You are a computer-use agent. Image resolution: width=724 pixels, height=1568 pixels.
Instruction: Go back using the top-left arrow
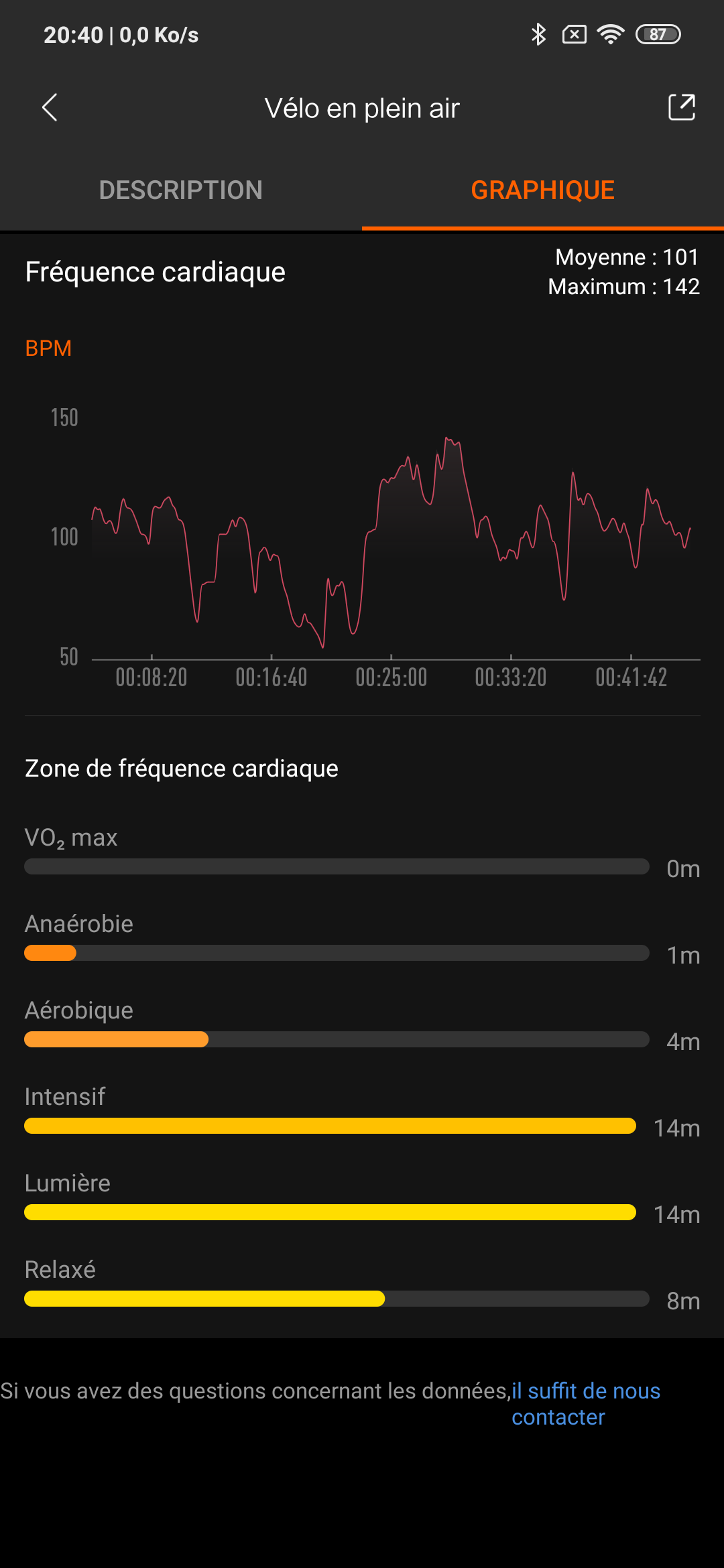50,107
